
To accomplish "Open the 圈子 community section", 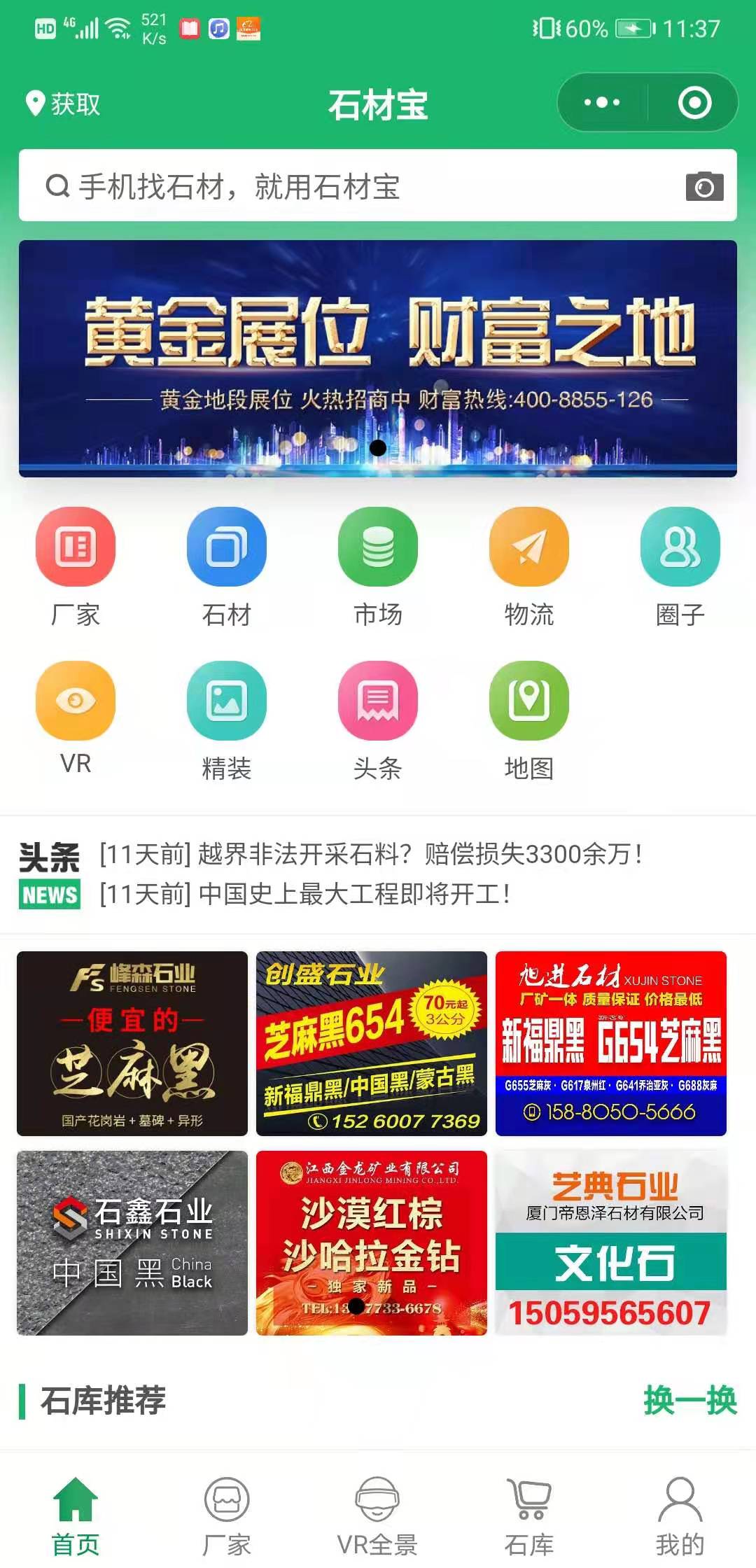I will 680,567.
